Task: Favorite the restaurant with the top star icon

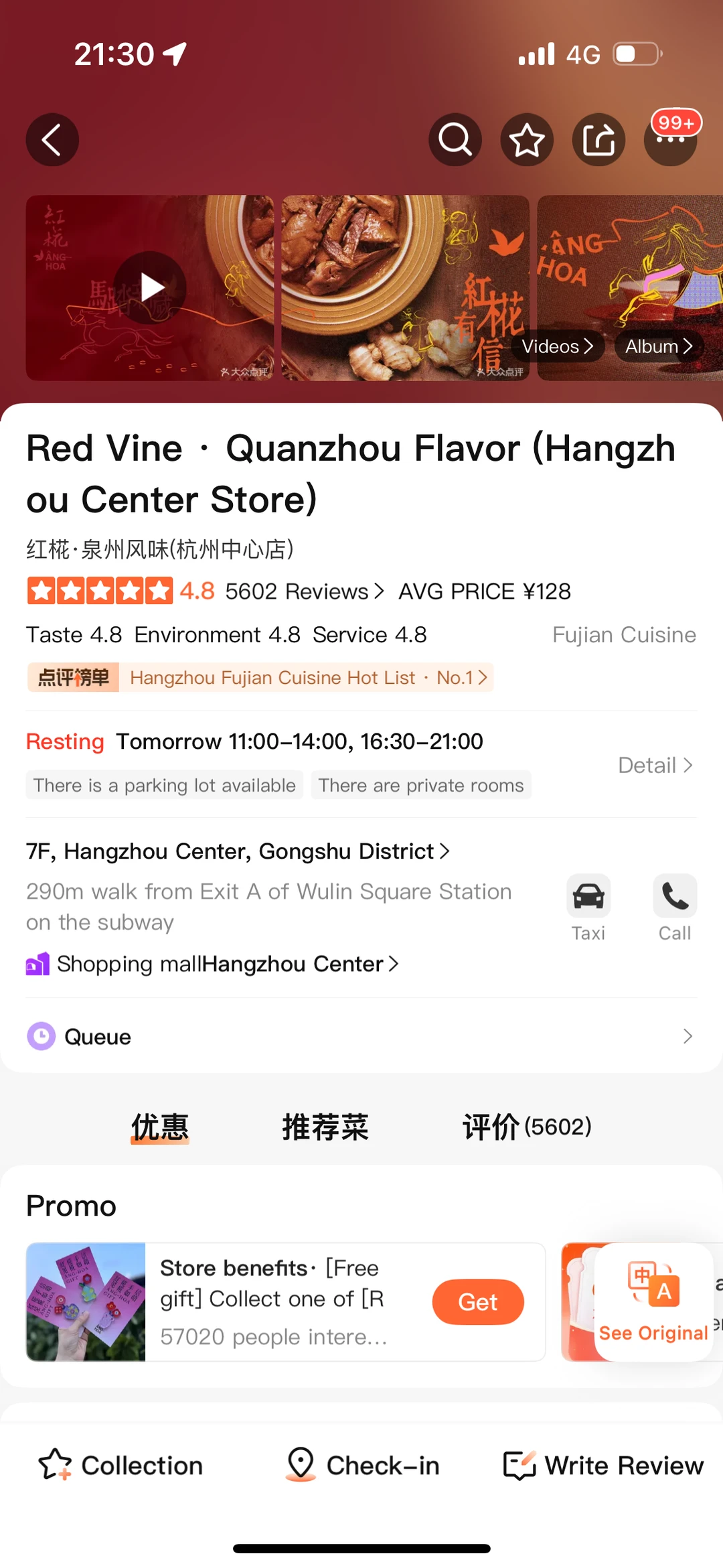Action: (x=527, y=140)
